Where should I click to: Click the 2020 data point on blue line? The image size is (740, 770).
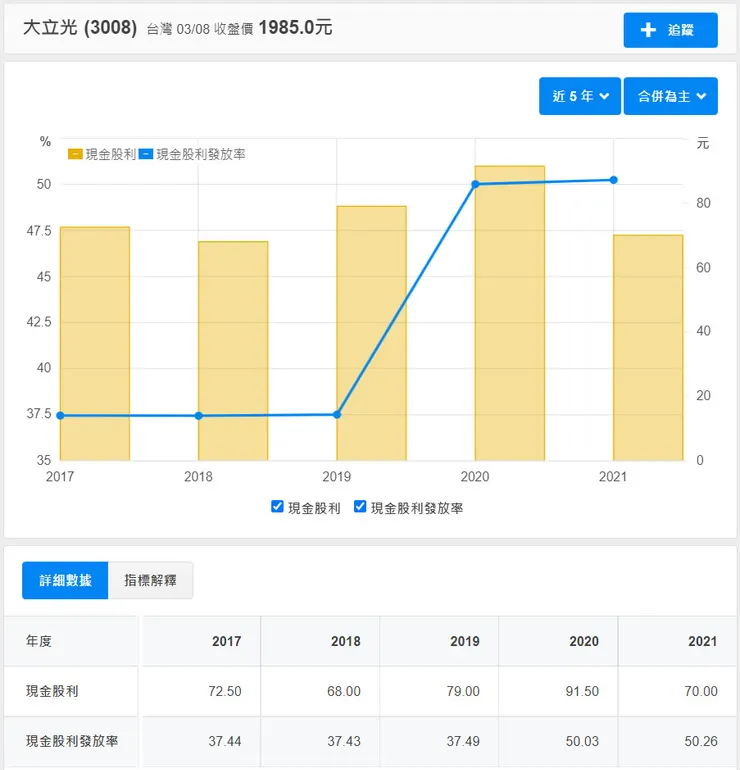coord(475,184)
